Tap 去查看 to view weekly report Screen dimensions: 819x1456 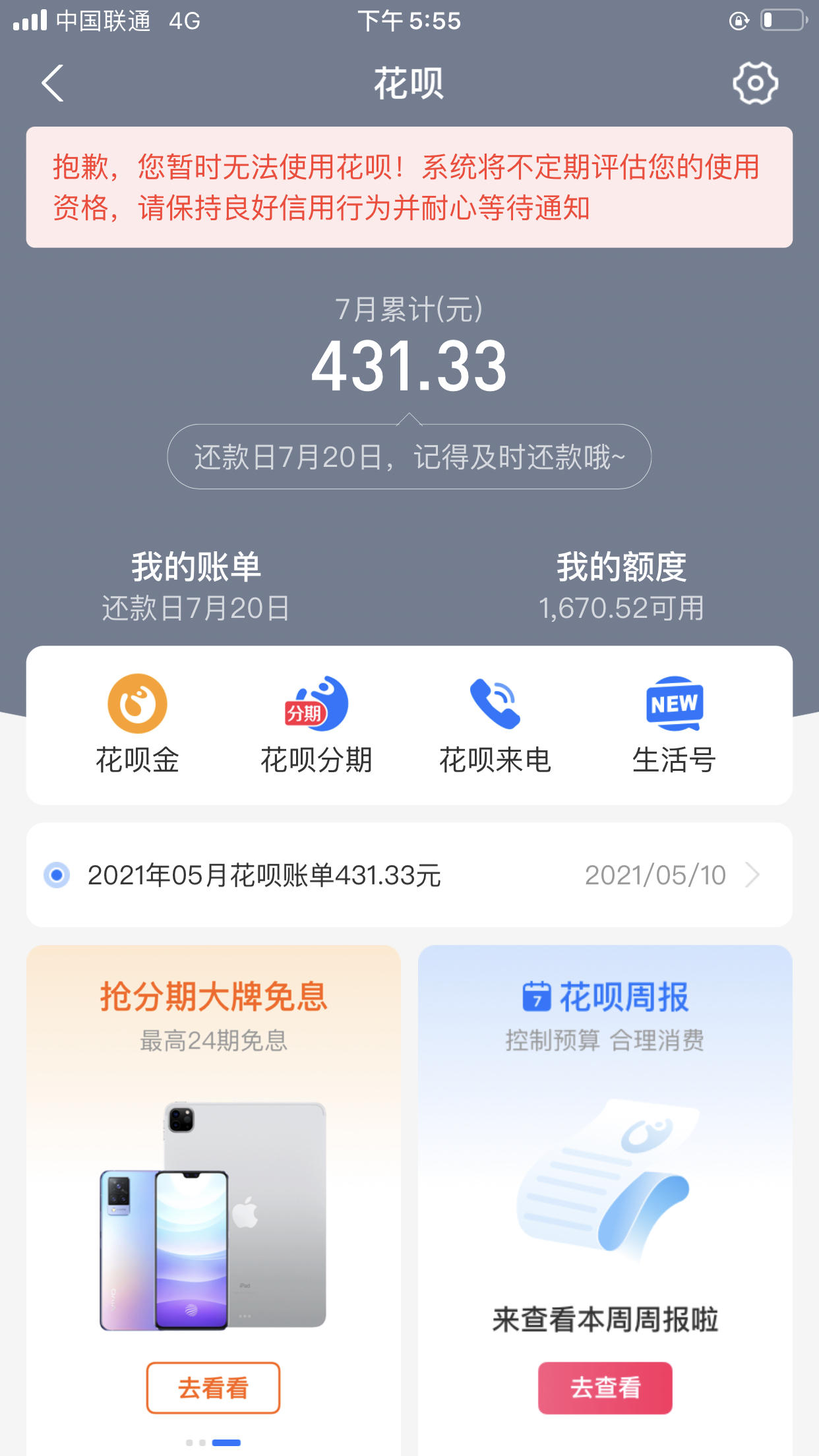pos(605,1387)
